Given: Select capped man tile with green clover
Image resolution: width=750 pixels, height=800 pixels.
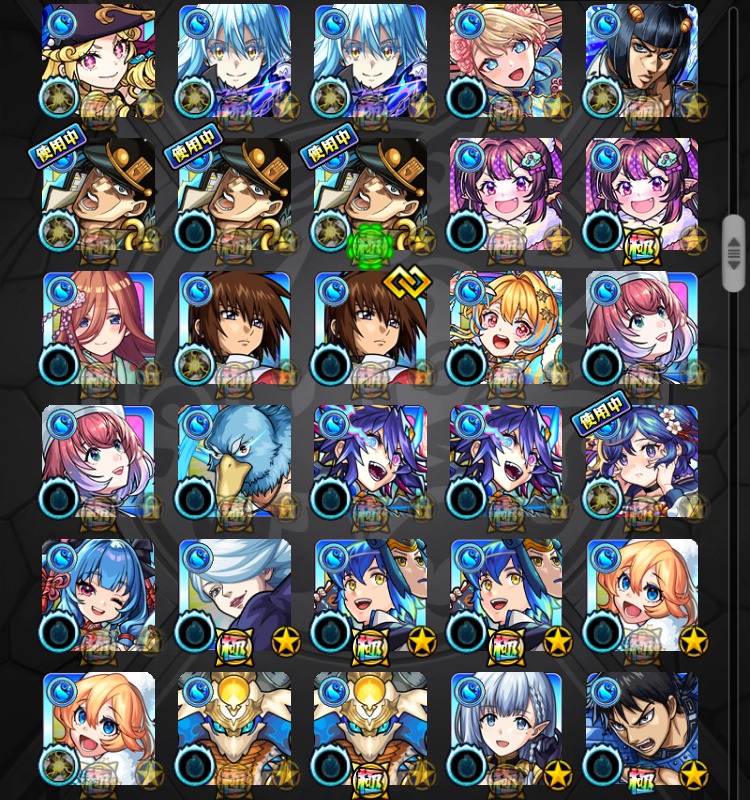Looking at the screenshot, I should [370, 195].
